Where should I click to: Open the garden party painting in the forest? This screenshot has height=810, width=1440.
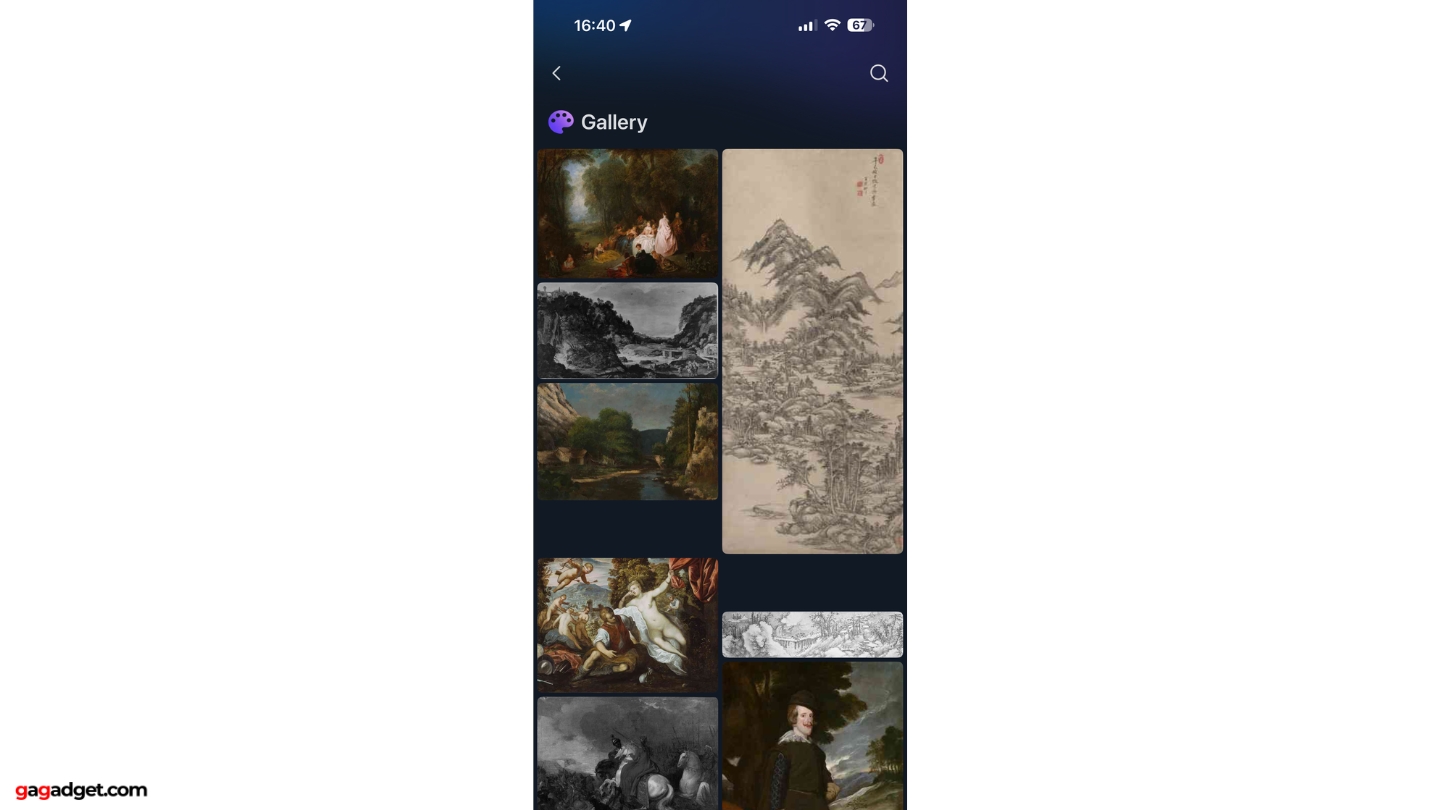(x=627, y=213)
